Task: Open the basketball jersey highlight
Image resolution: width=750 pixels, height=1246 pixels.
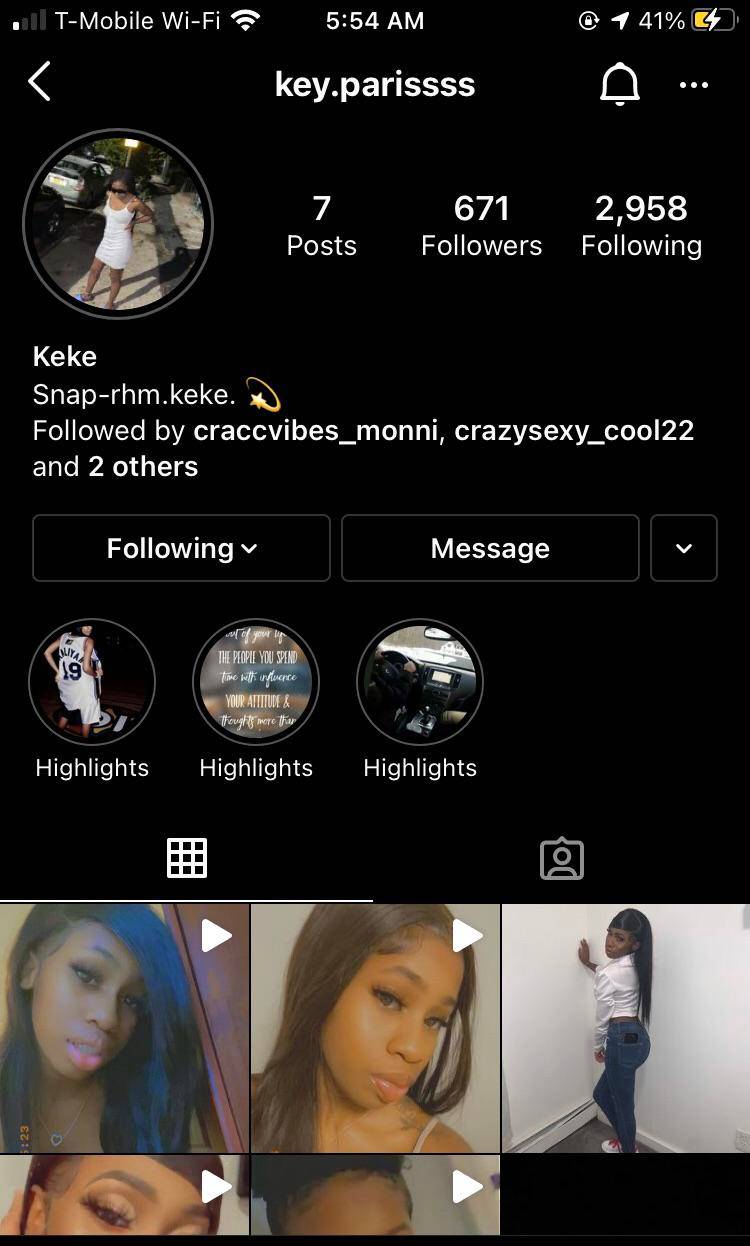Action: [x=92, y=683]
